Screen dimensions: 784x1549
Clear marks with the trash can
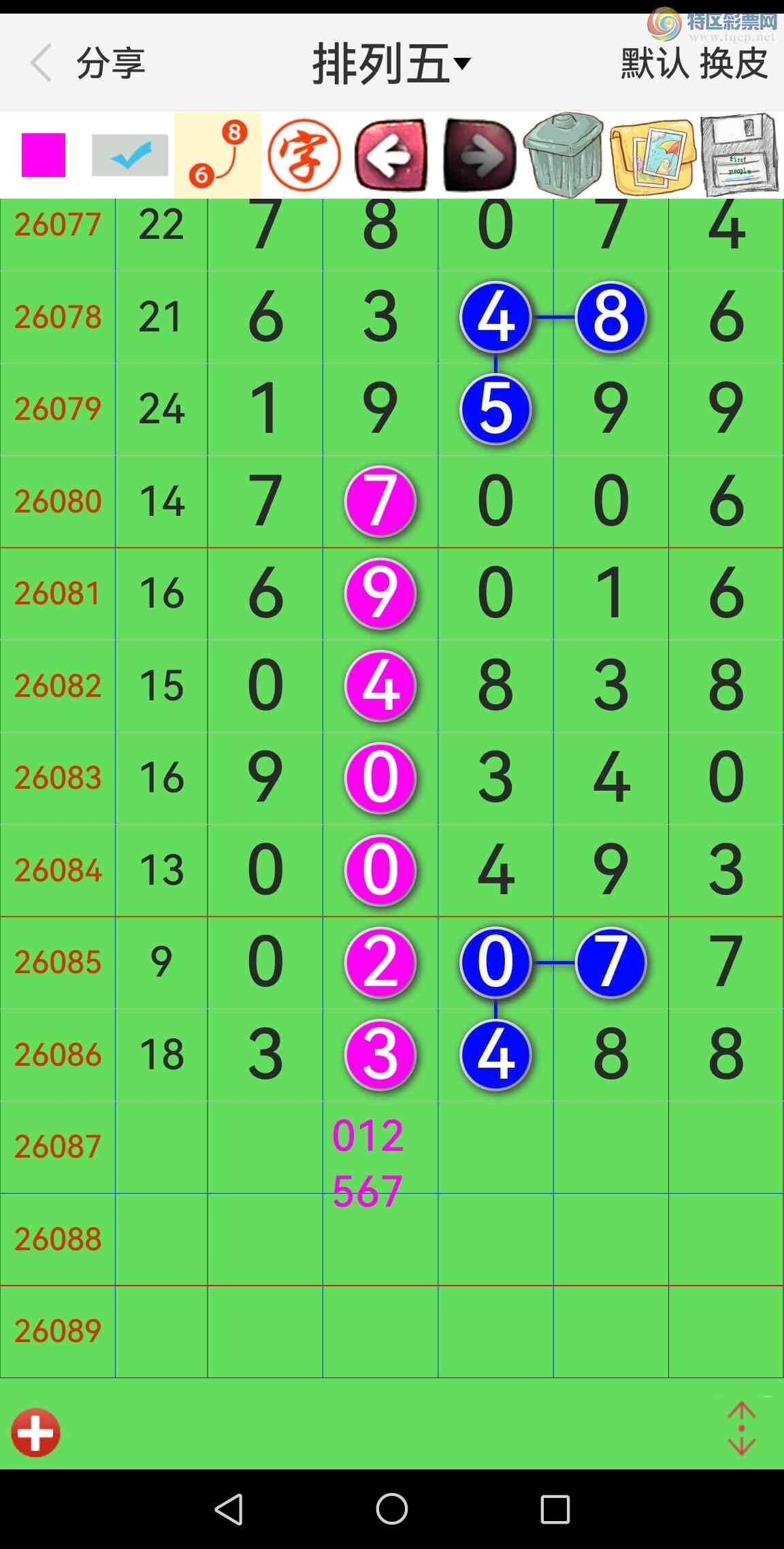pyautogui.click(x=563, y=155)
